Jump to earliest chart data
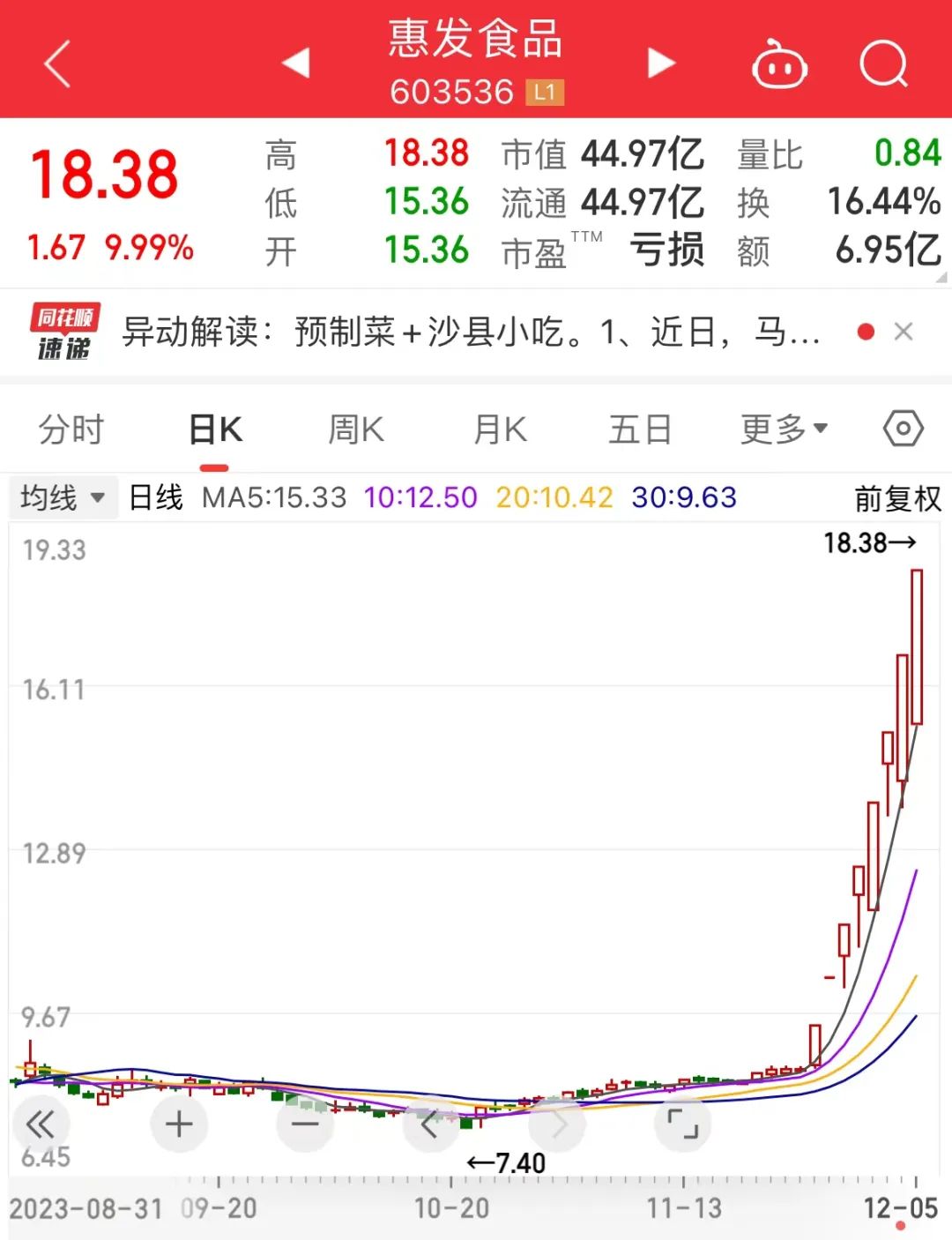The height and width of the screenshot is (1240, 952). (x=41, y=1124)
